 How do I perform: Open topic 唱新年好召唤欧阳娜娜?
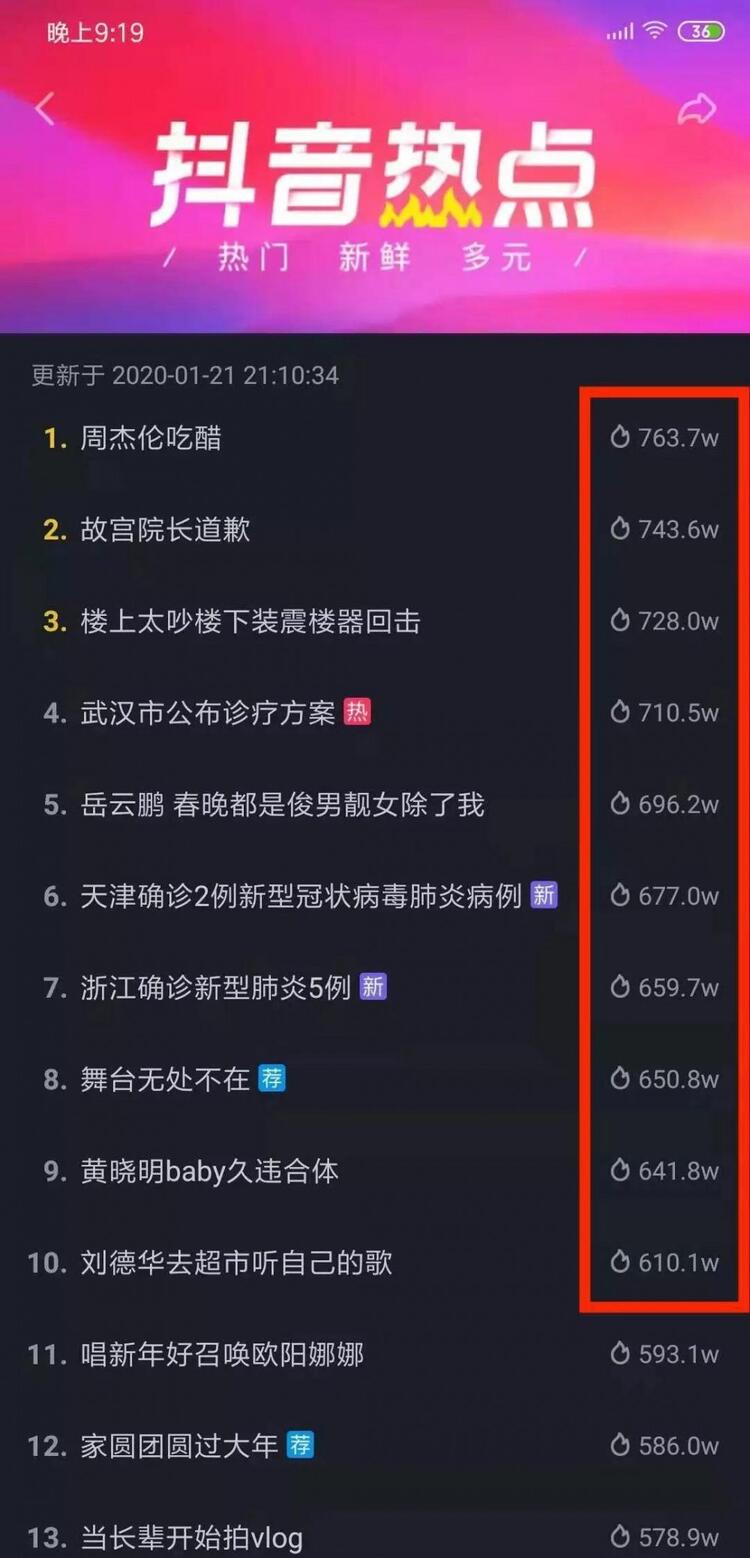coord(222,1355)
